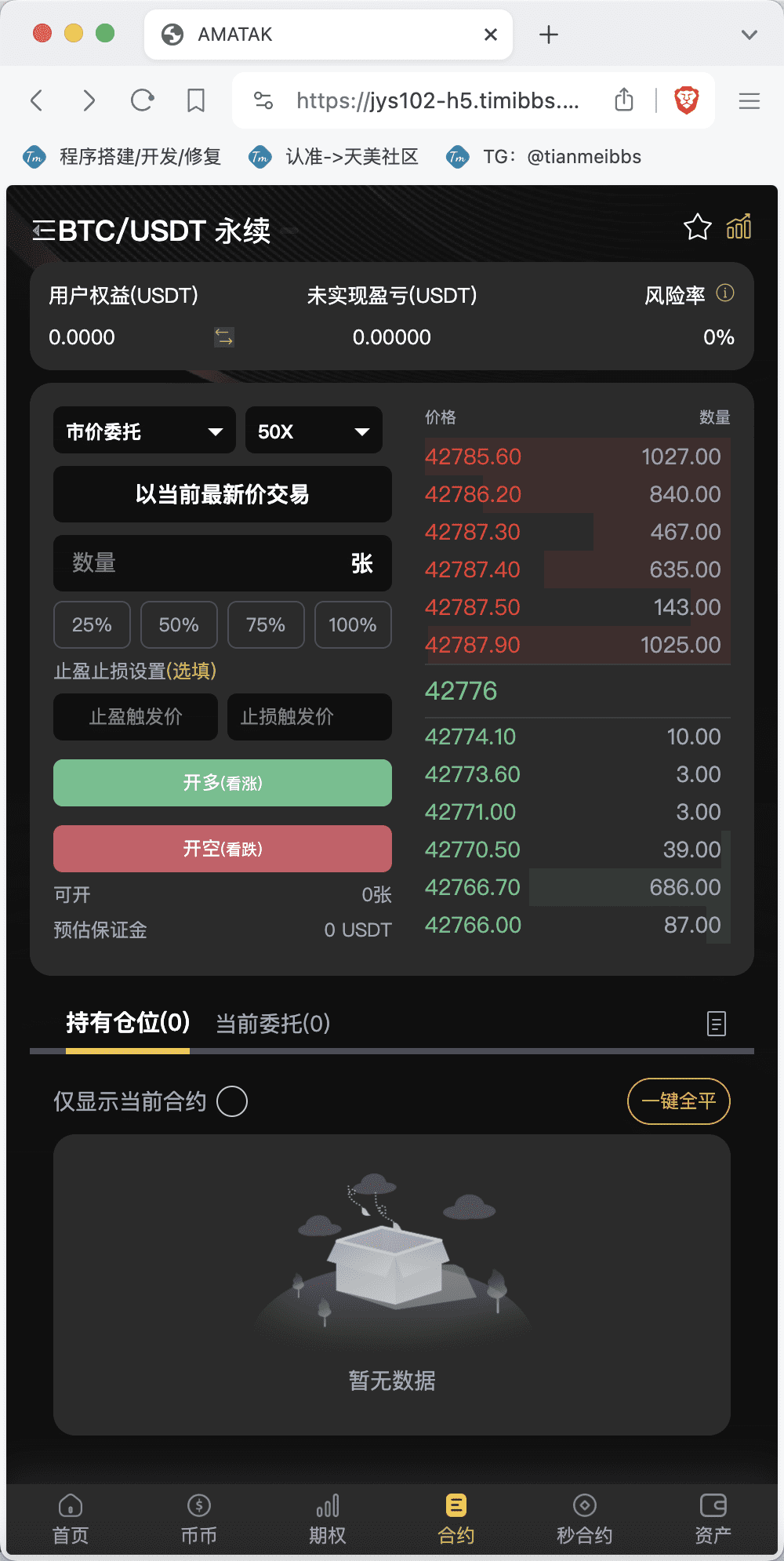Switch to the 秒合约 tab

[584, 1519]
